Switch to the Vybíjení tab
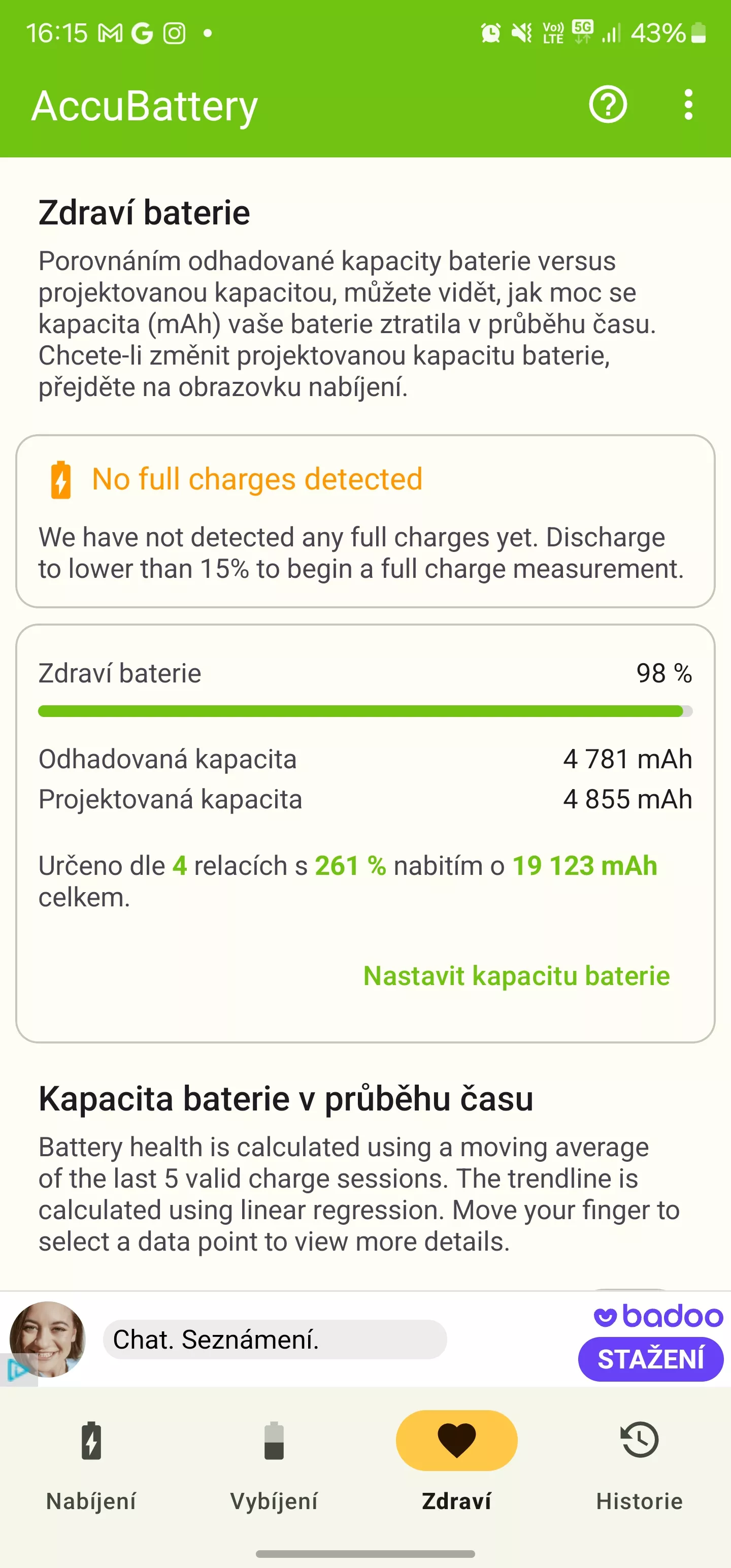 click(274, 1466)
